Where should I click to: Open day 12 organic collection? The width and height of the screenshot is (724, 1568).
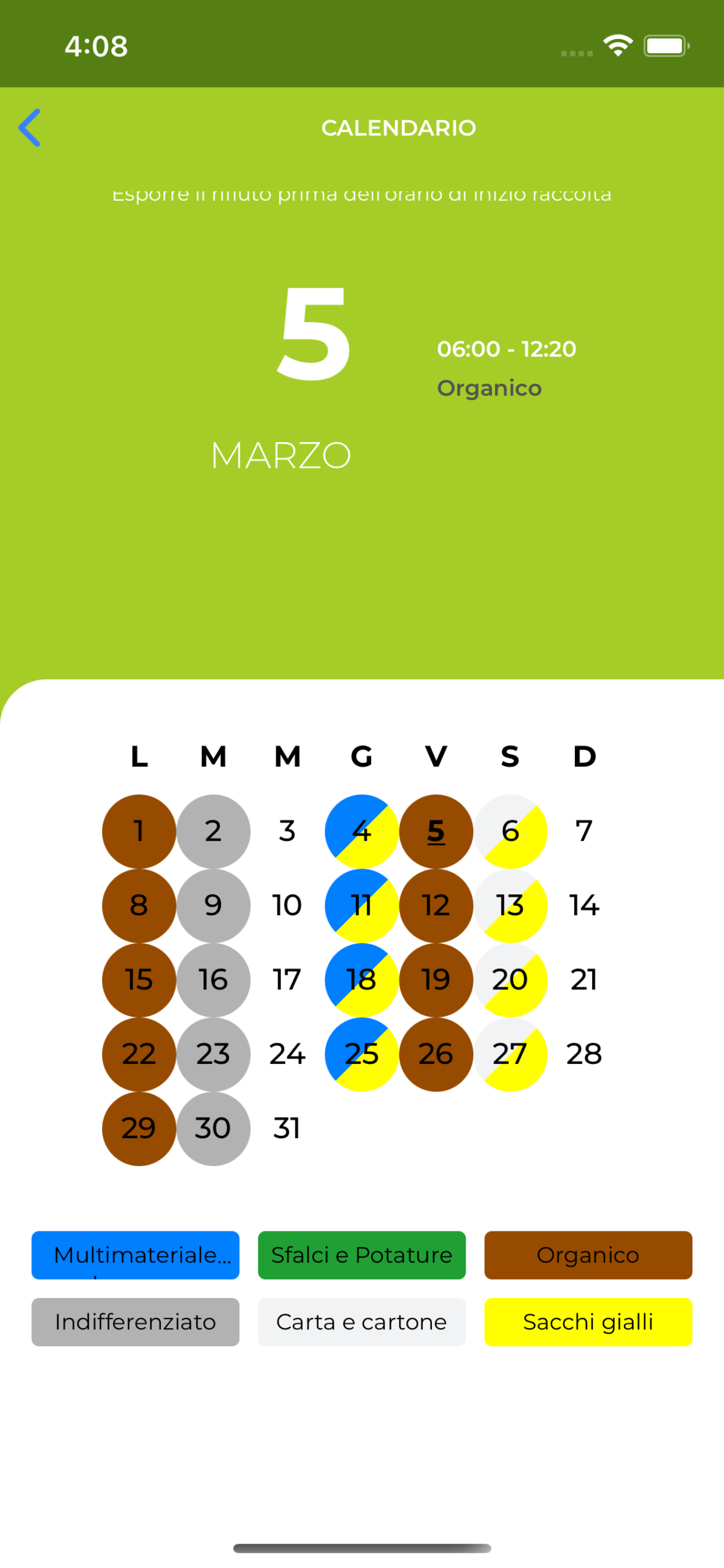click(x=435, y=905)
